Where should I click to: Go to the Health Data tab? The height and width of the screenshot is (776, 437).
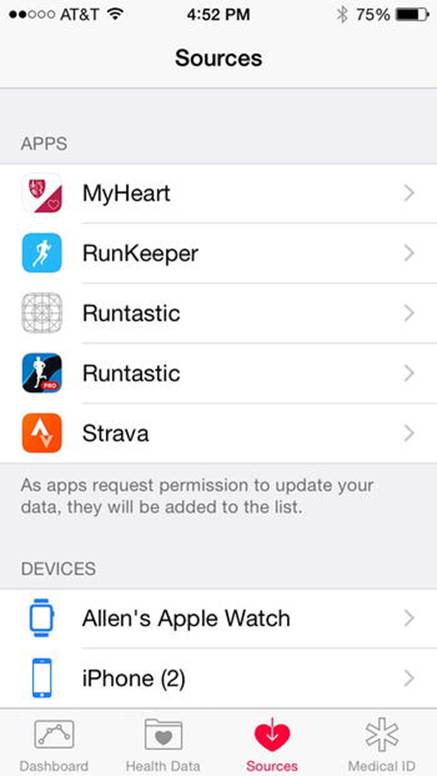pyautogui.click(x=163, y=744)
